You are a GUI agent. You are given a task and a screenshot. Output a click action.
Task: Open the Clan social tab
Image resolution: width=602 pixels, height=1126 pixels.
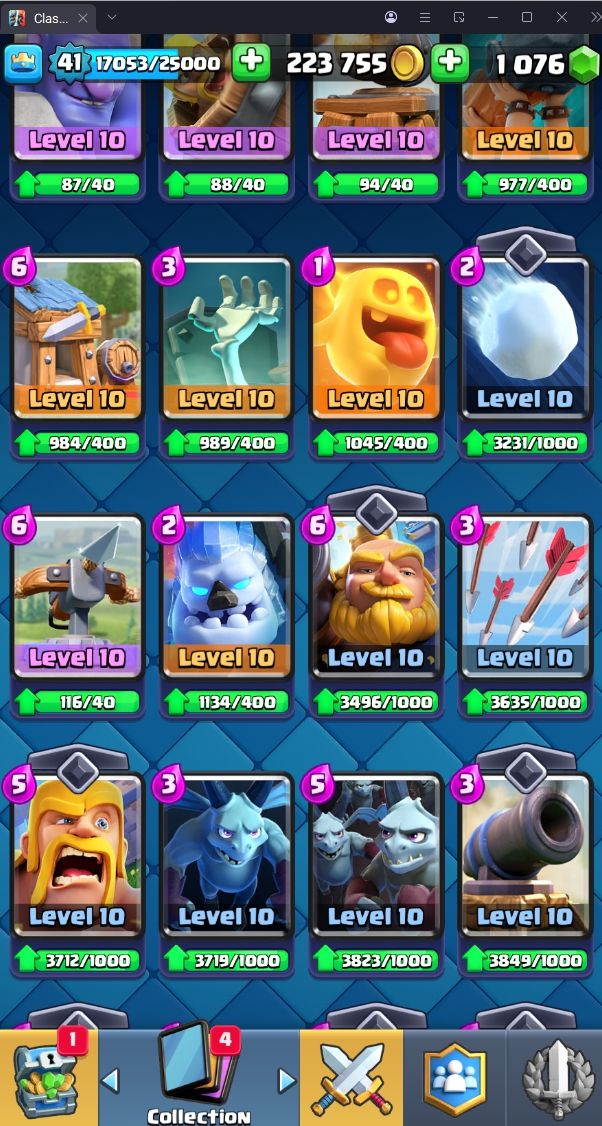tap(454, 1078)
